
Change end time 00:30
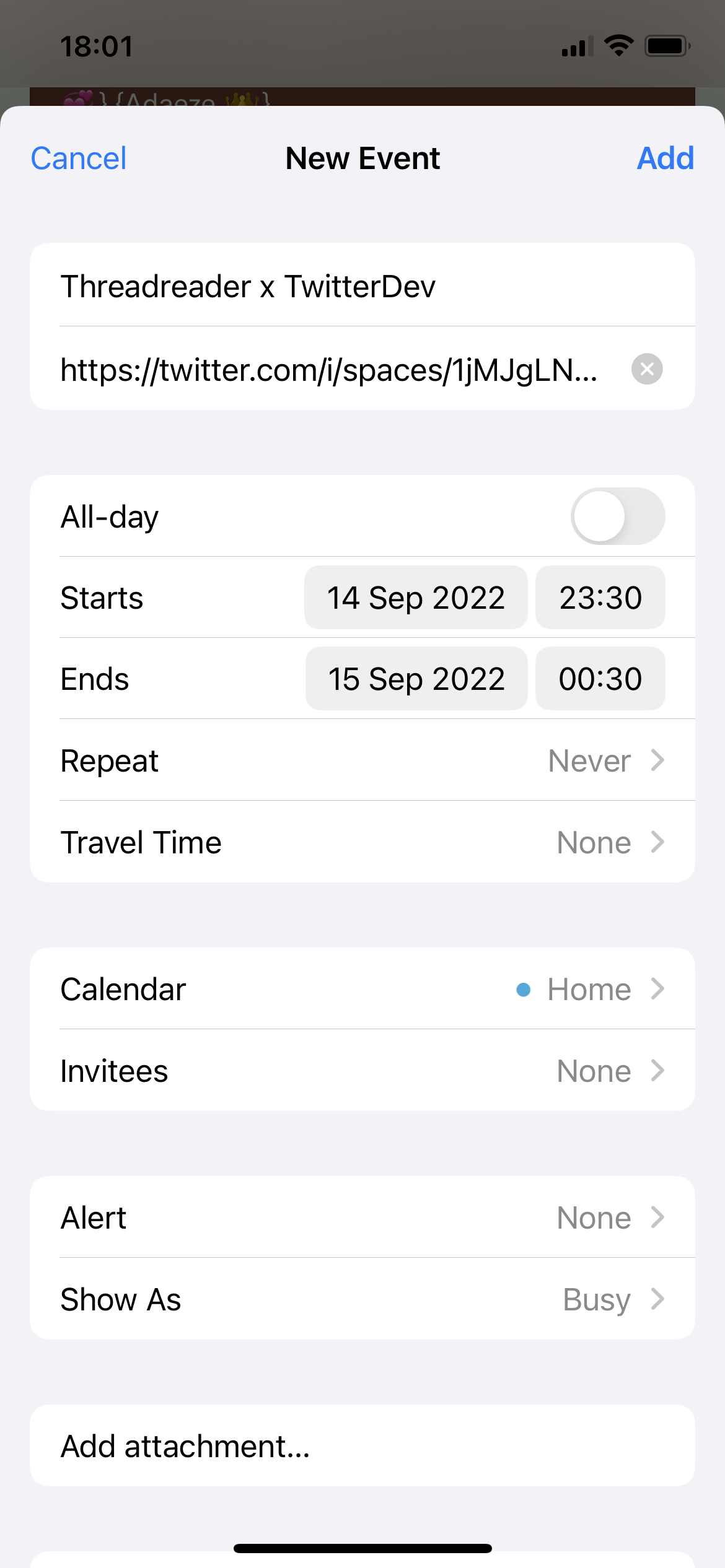(600, 679)
